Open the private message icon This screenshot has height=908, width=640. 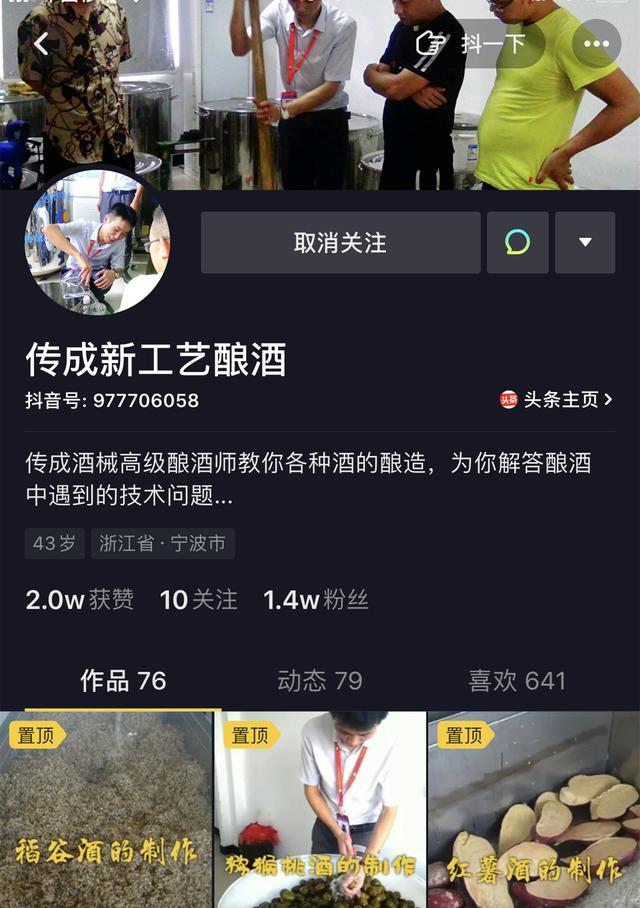click(x=517, y=242)
